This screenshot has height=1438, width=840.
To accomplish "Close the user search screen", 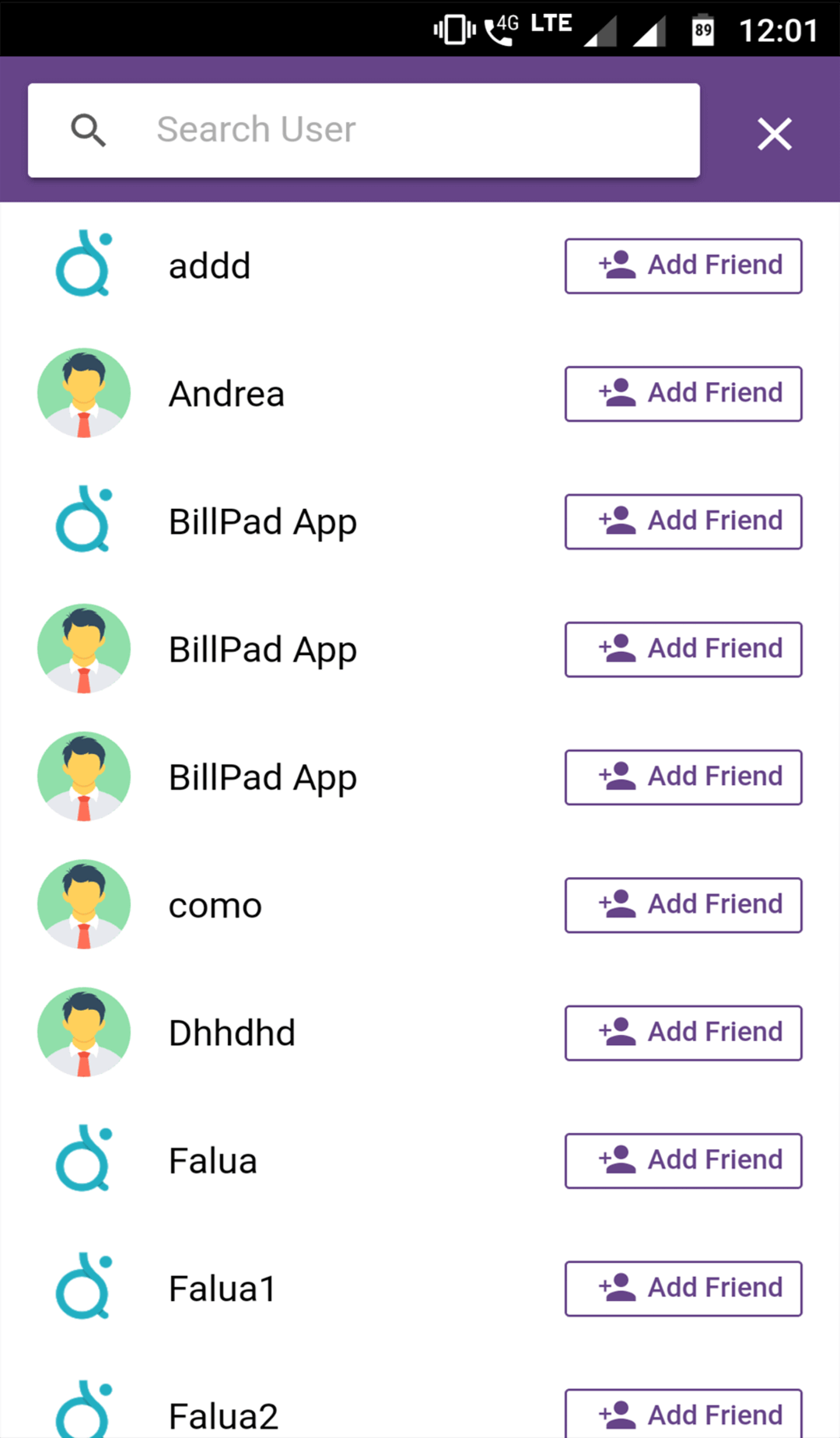I will 774,134.
